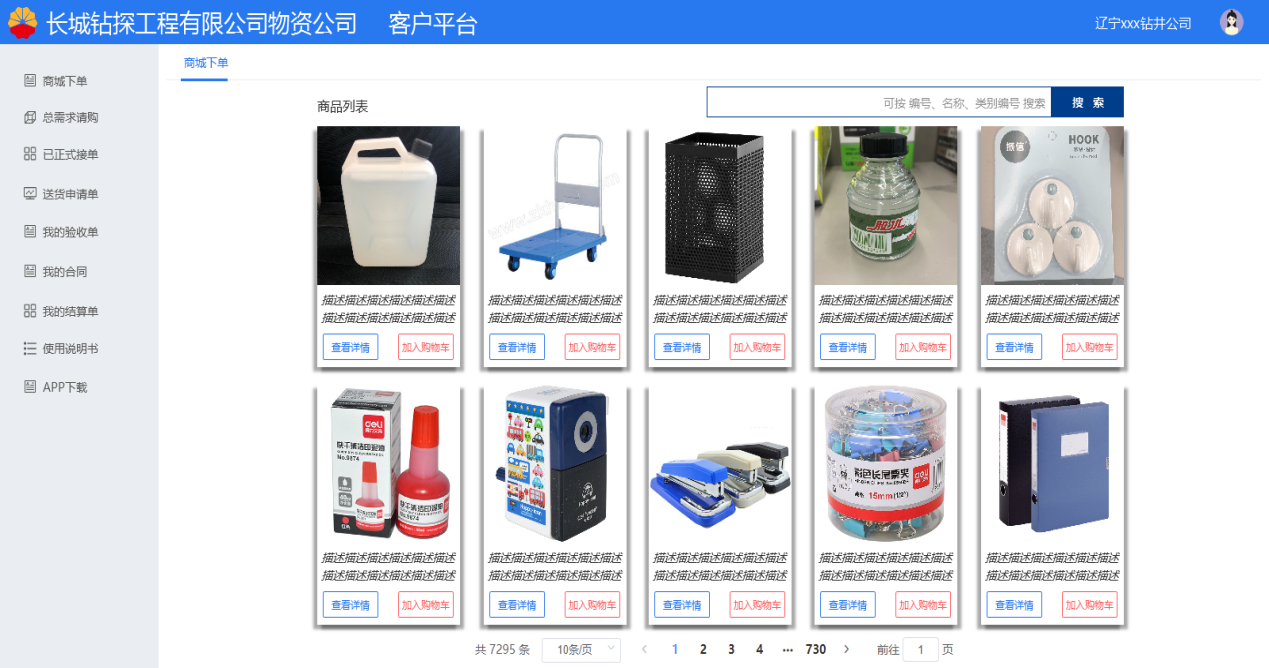Tap the next page arrow
This screenshot has height=668, width=1269.
tap(847, 650)
